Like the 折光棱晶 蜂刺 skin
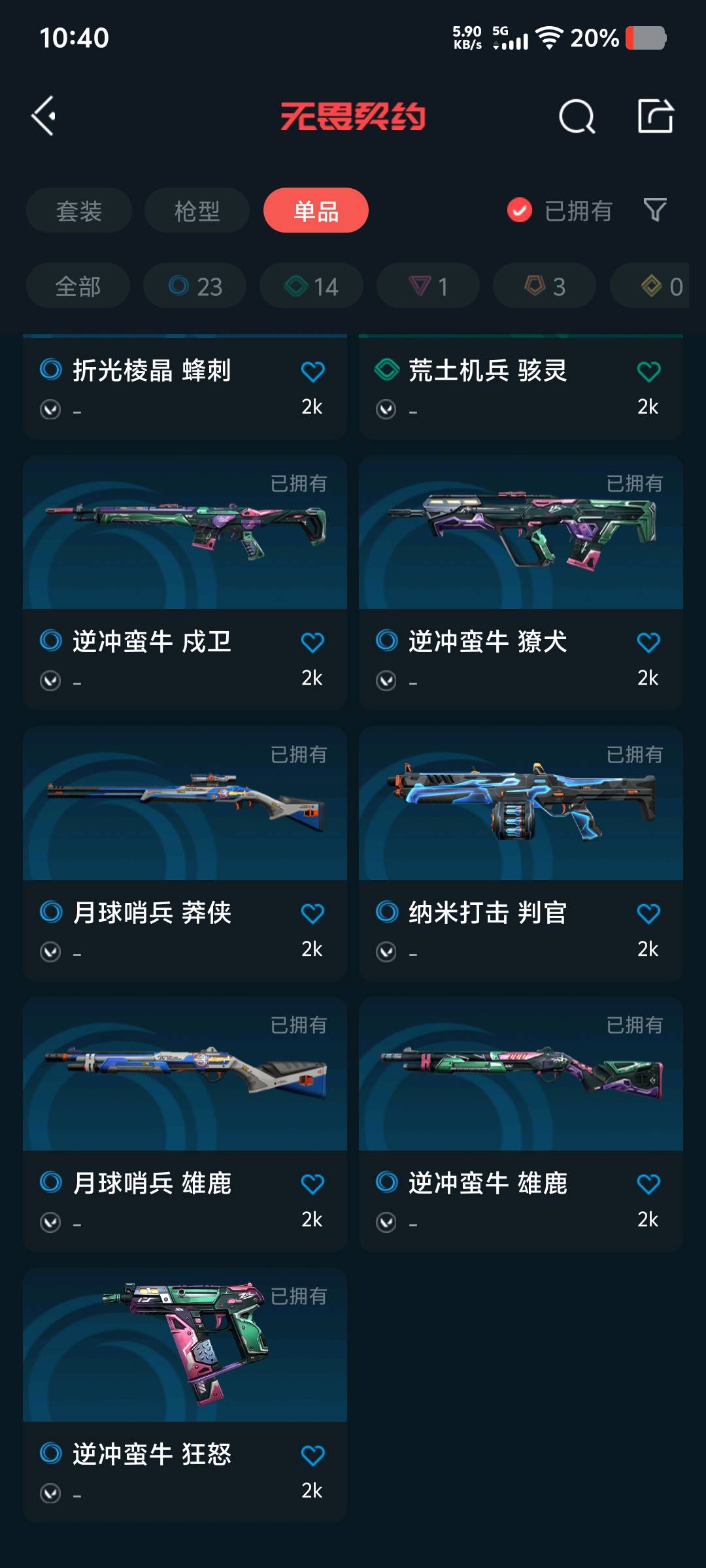Screen dimensions: 706x1568 click(312, 371)
